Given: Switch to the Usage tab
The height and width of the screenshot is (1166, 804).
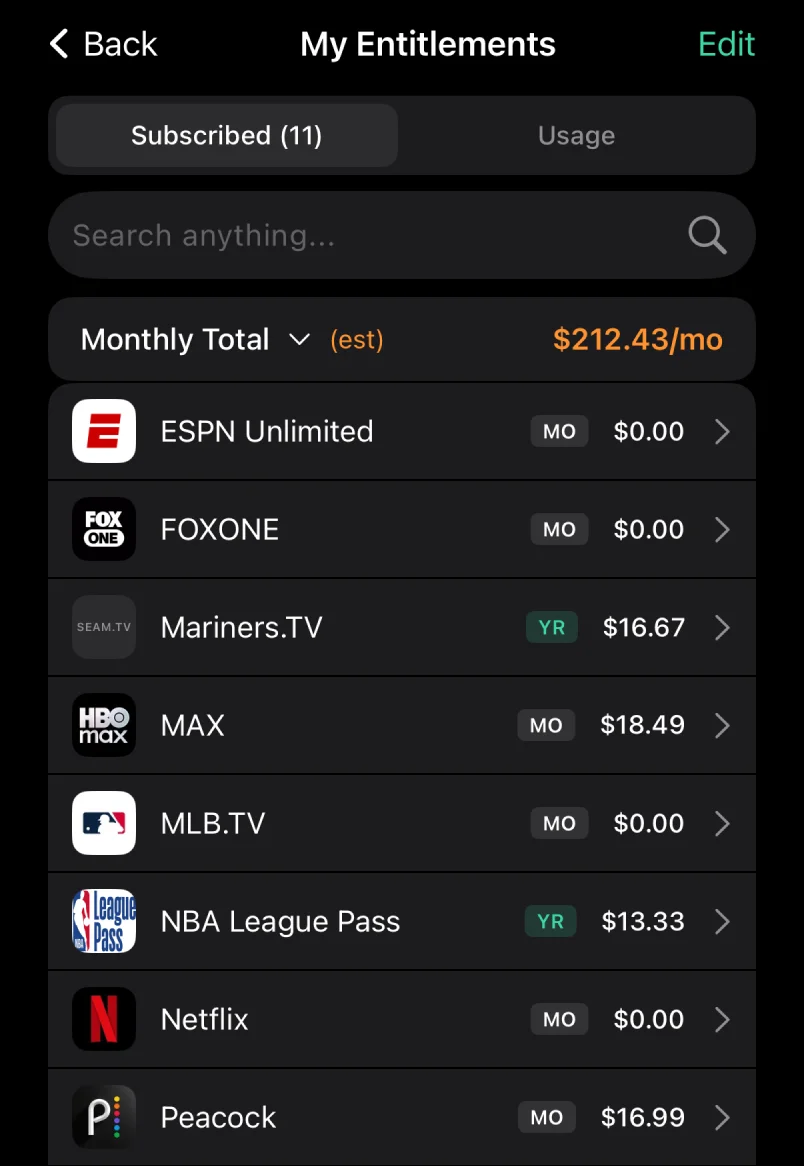Looking at the screenshot, I should coord(576,135).
